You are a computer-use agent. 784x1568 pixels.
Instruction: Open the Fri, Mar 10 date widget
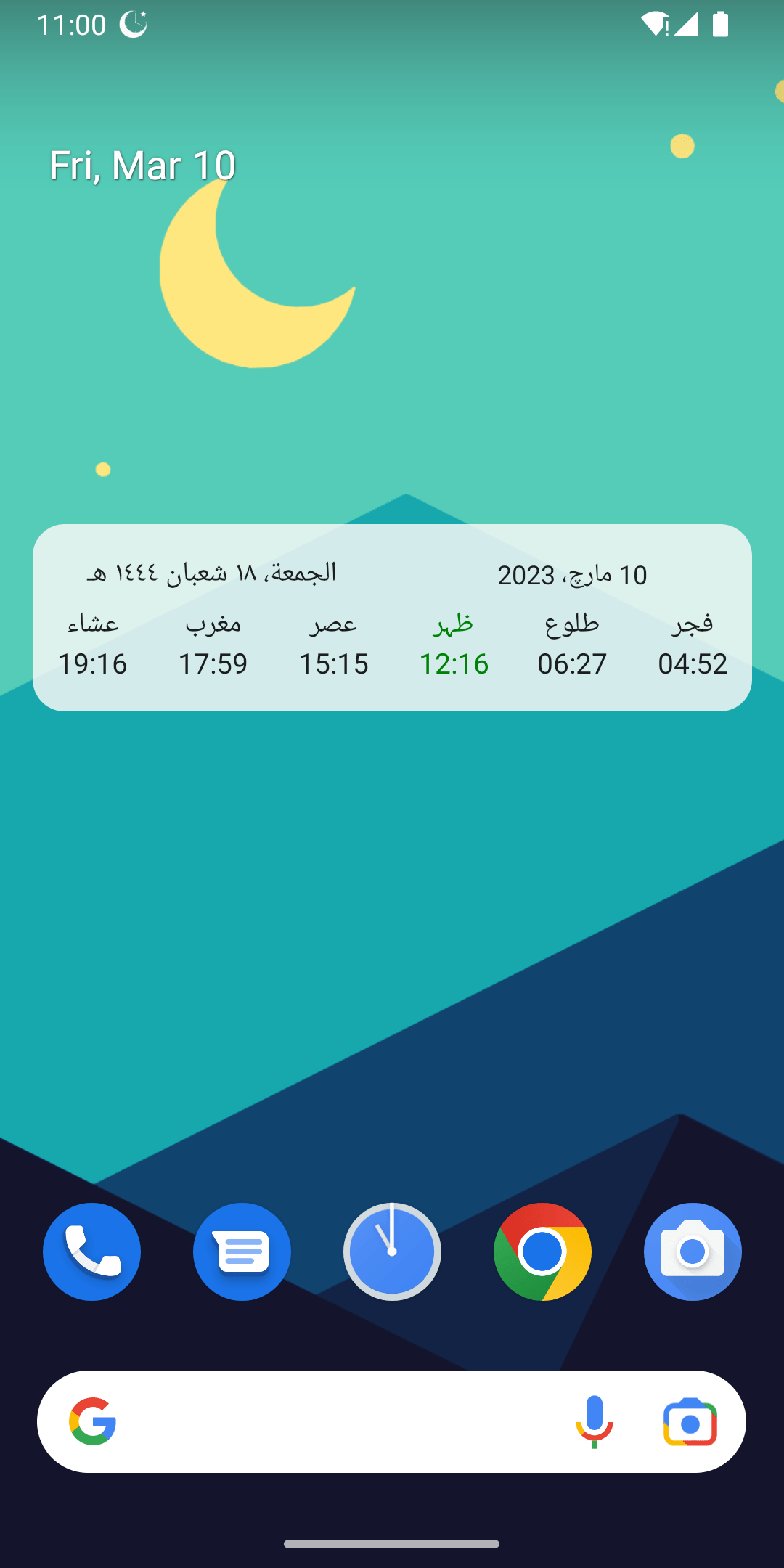point(142,166)
